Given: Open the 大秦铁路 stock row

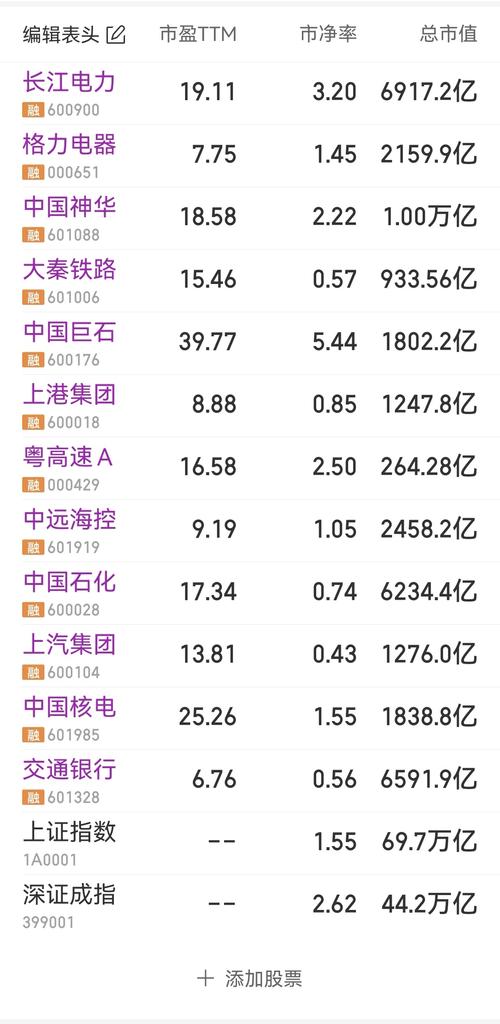Looking at the screenshot, I should tap(250, 281).
